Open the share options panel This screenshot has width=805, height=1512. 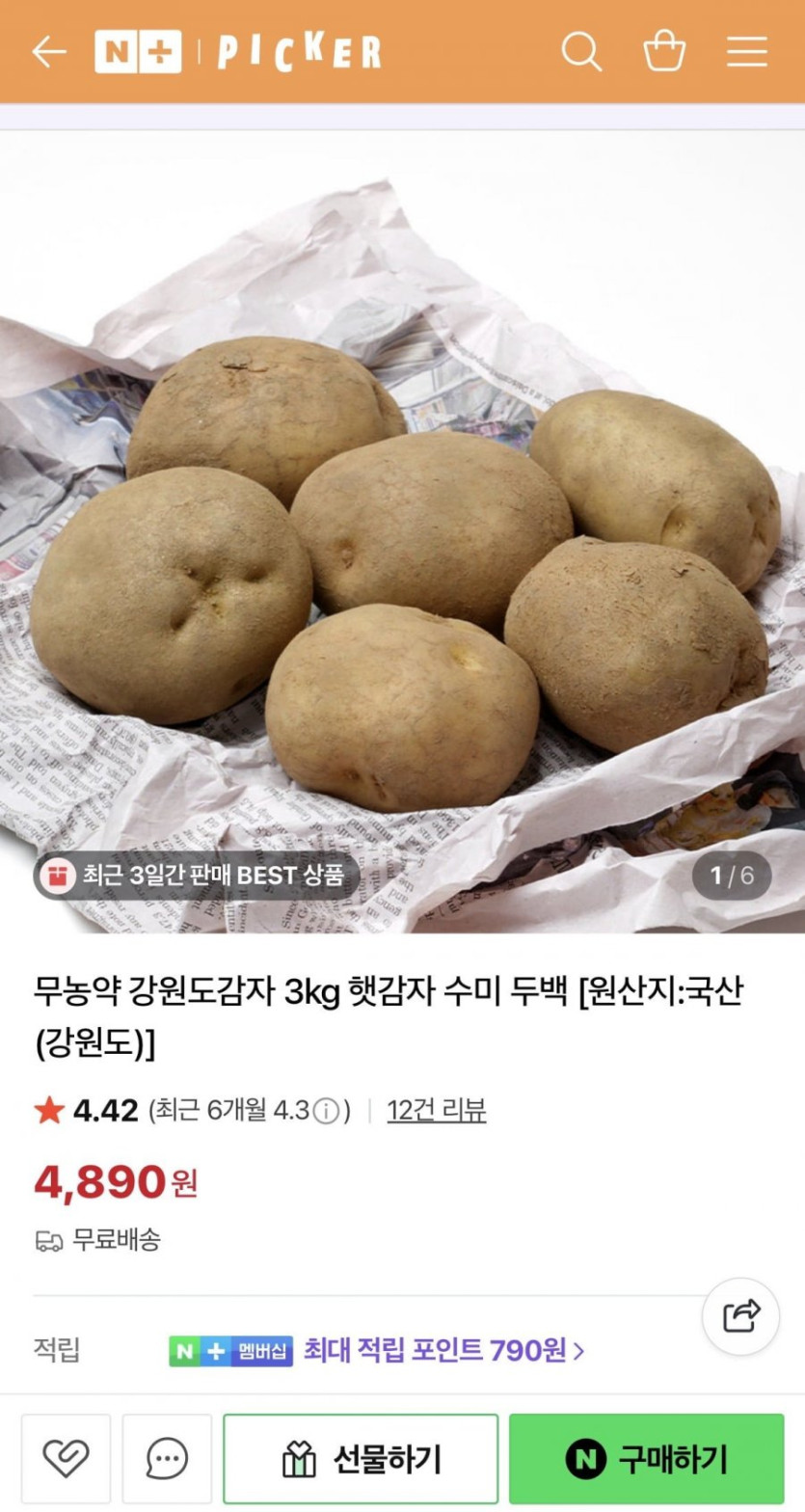[740, 1314]
